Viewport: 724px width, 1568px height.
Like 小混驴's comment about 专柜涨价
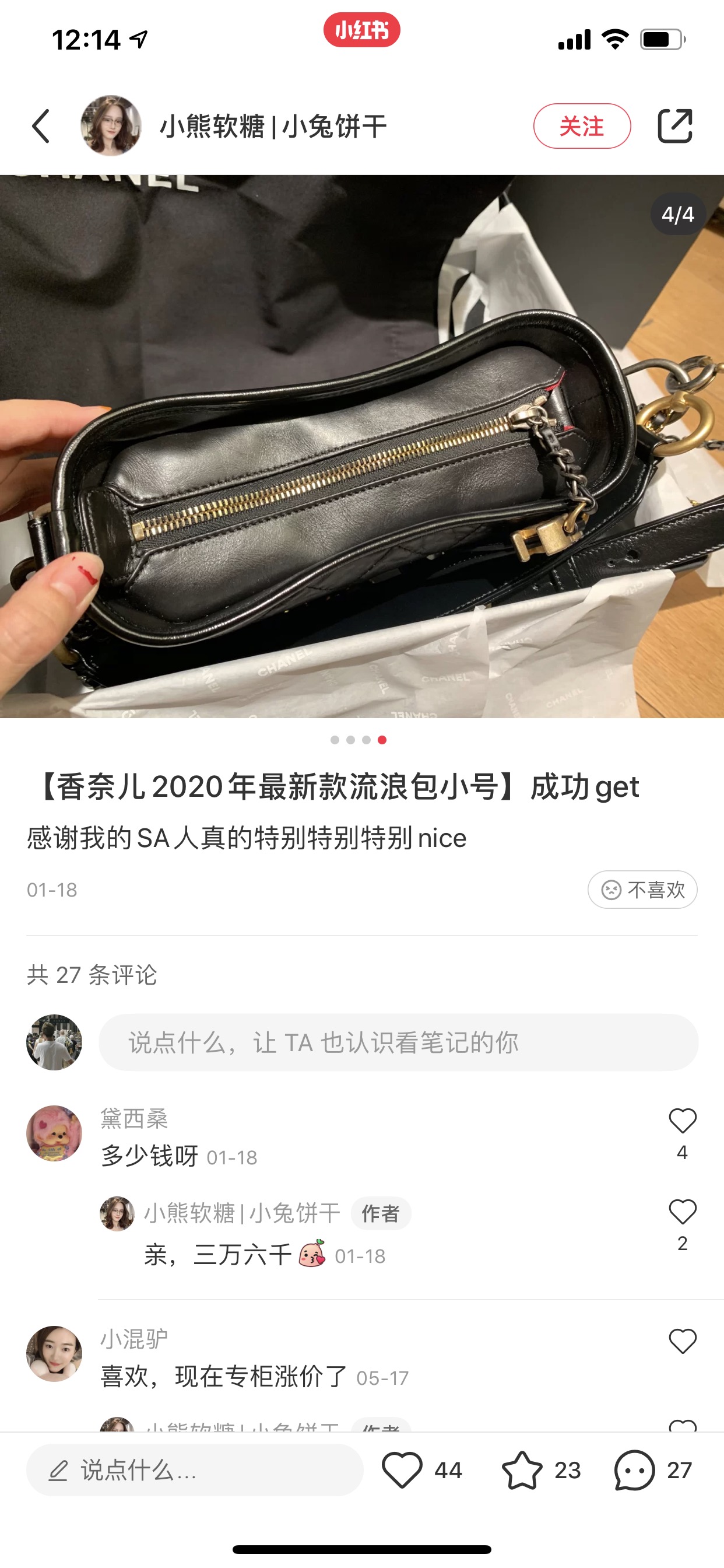coord(682,1341)
